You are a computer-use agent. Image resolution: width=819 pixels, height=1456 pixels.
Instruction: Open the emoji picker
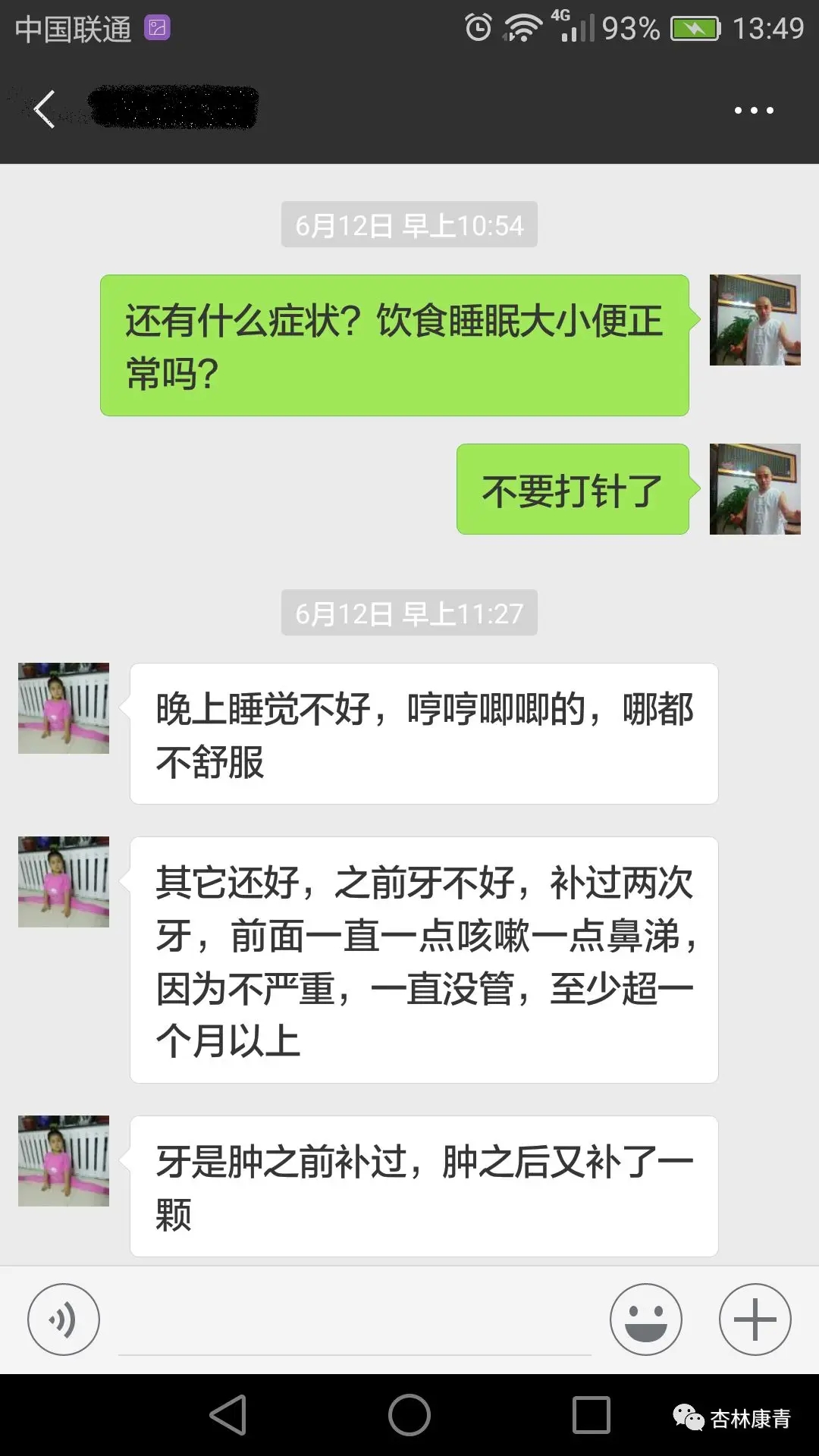coord(646,1319)
